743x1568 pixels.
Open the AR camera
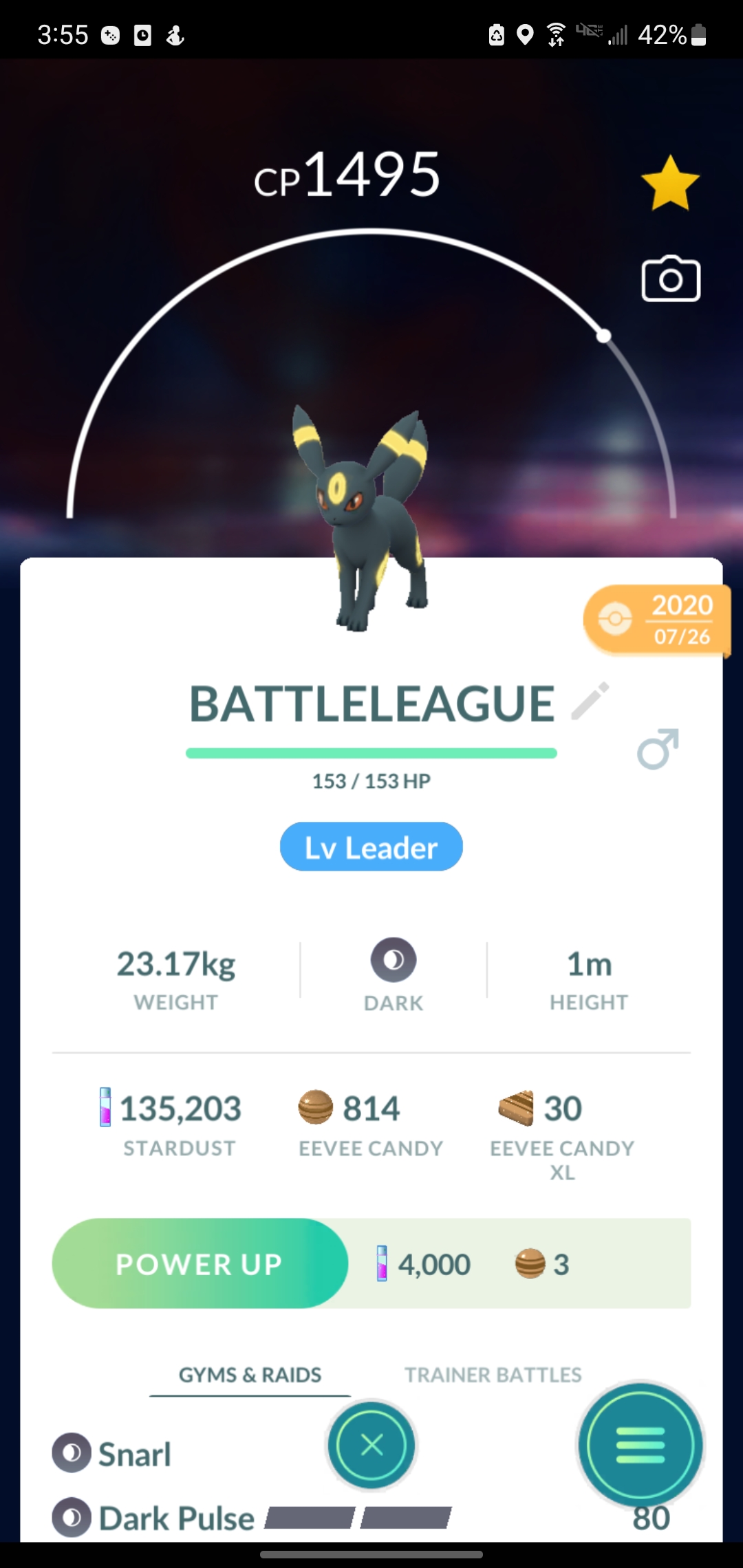[671, 279]
